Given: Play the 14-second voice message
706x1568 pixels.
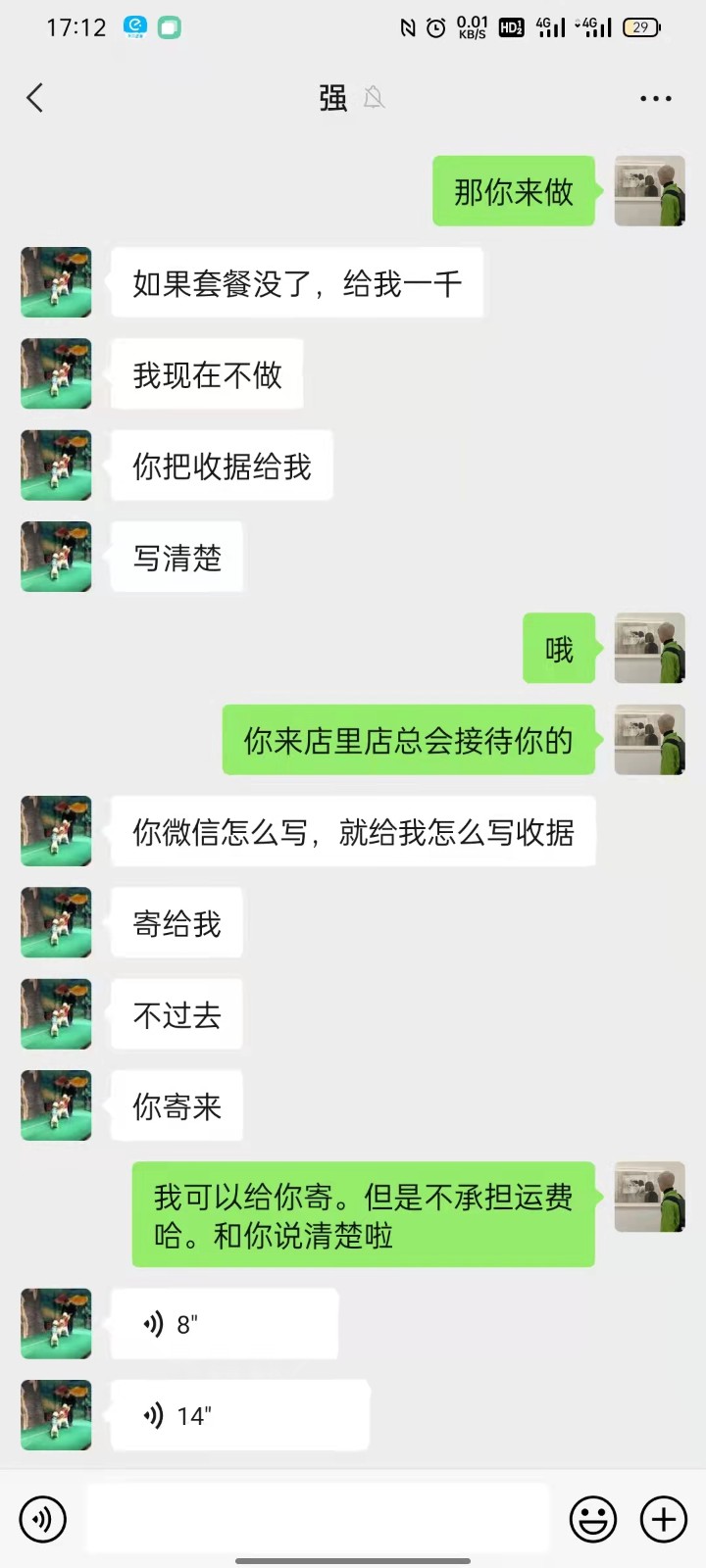Looking at the screenshot, I should tap(239, 1415).
